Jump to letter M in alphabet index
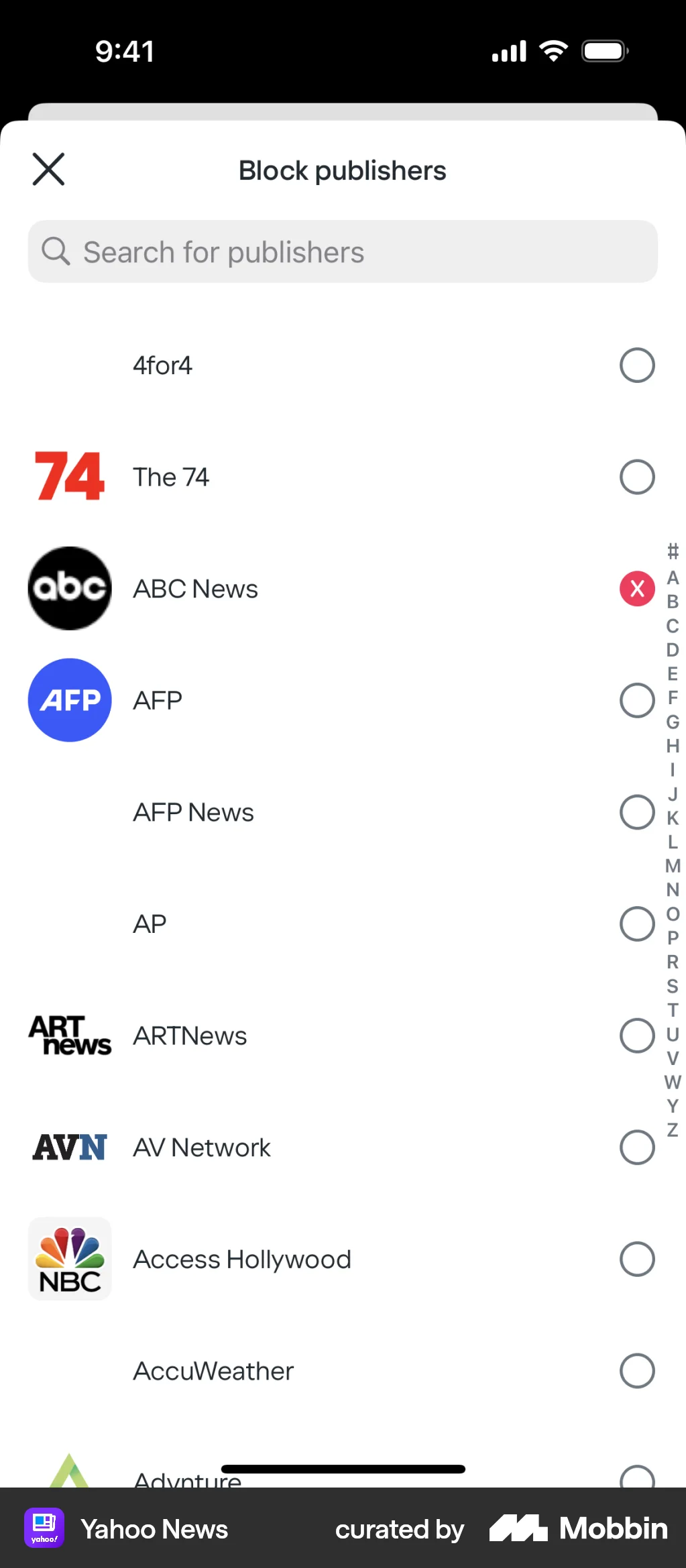 (x=671, y=866)
